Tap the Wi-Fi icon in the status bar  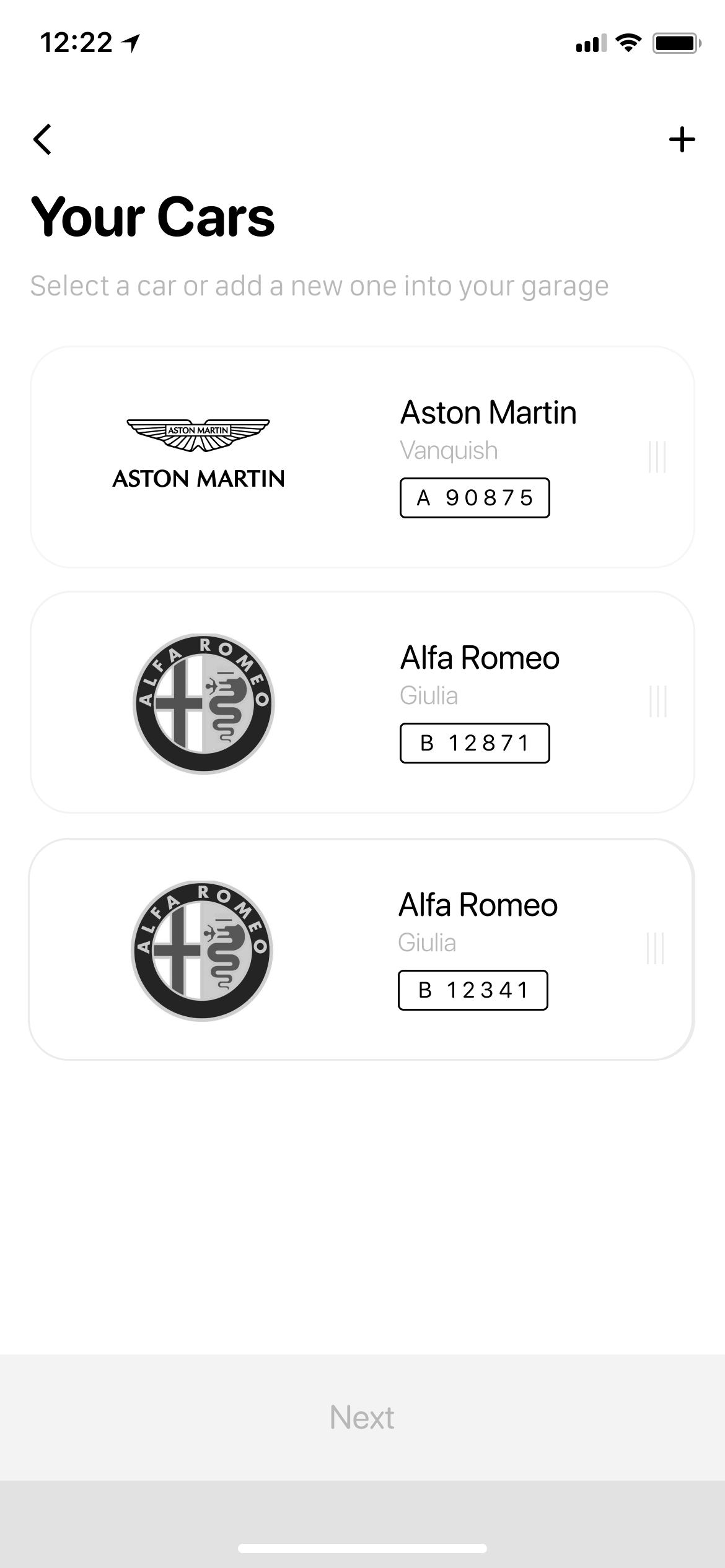(628, 43)
